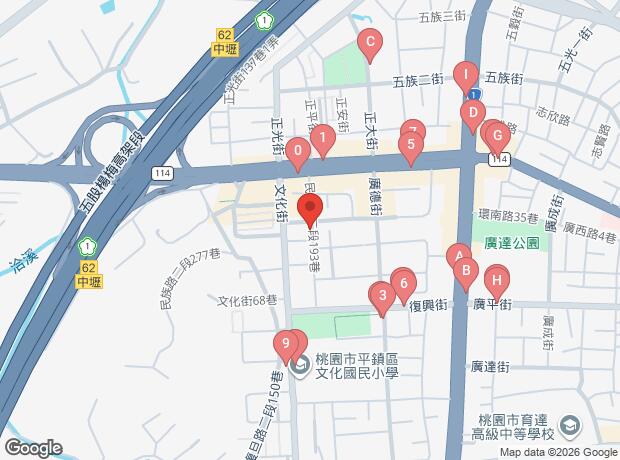Screen dimensions: 620x460
Task: Select the marker labeled G
Action: pyautogui.click(x=497, y=135)
